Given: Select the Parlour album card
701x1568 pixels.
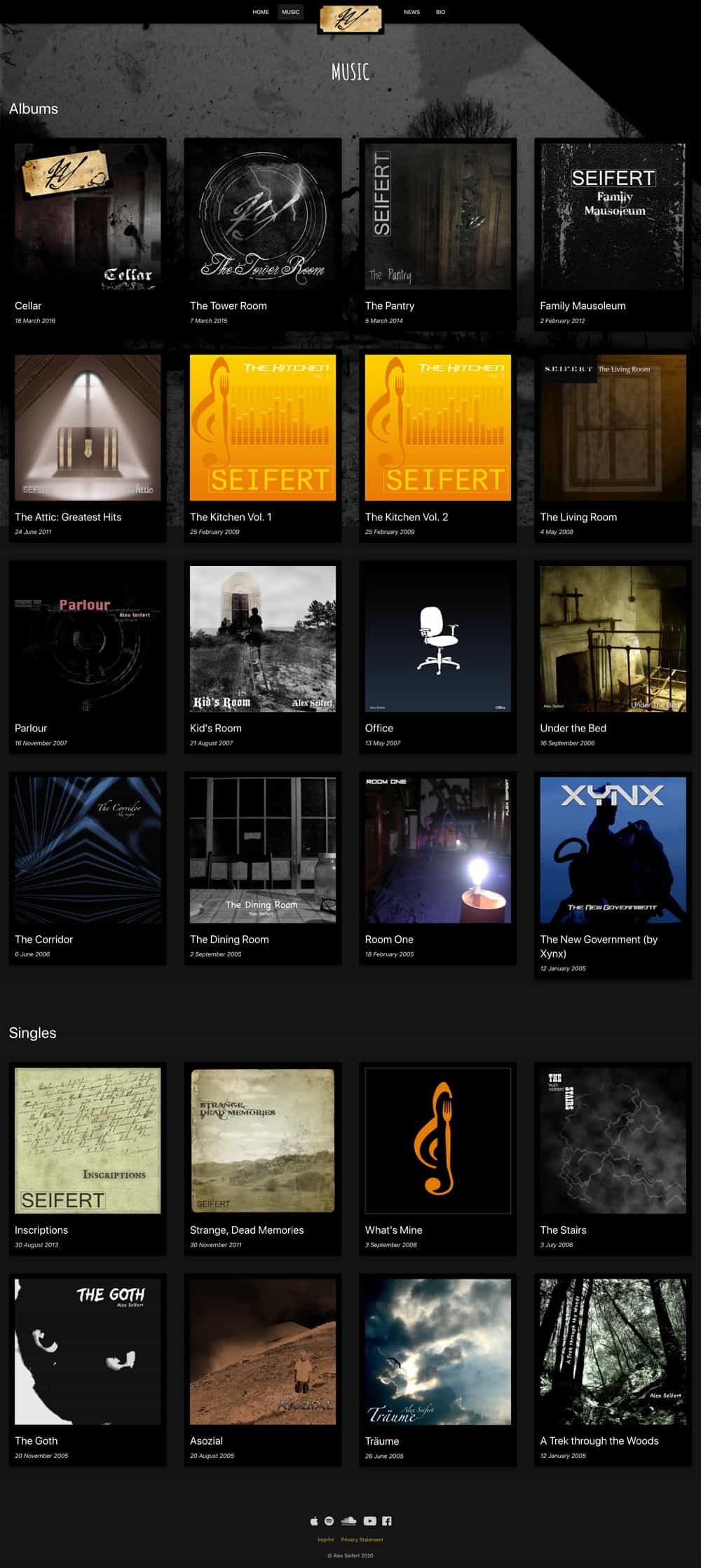Looking at the screenshot, I should click(88, 639).
